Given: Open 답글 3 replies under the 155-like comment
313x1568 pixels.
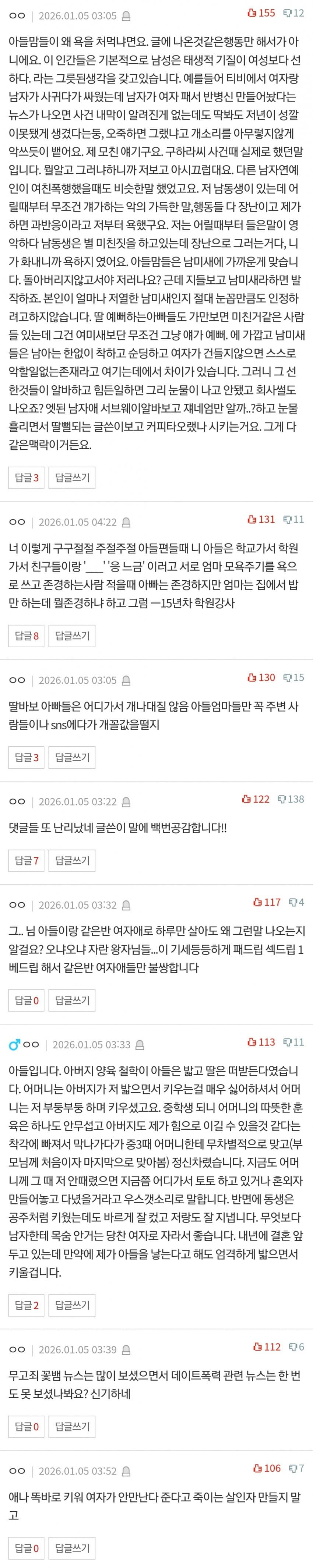Looking at the screenshot, I should pos(27,478).
